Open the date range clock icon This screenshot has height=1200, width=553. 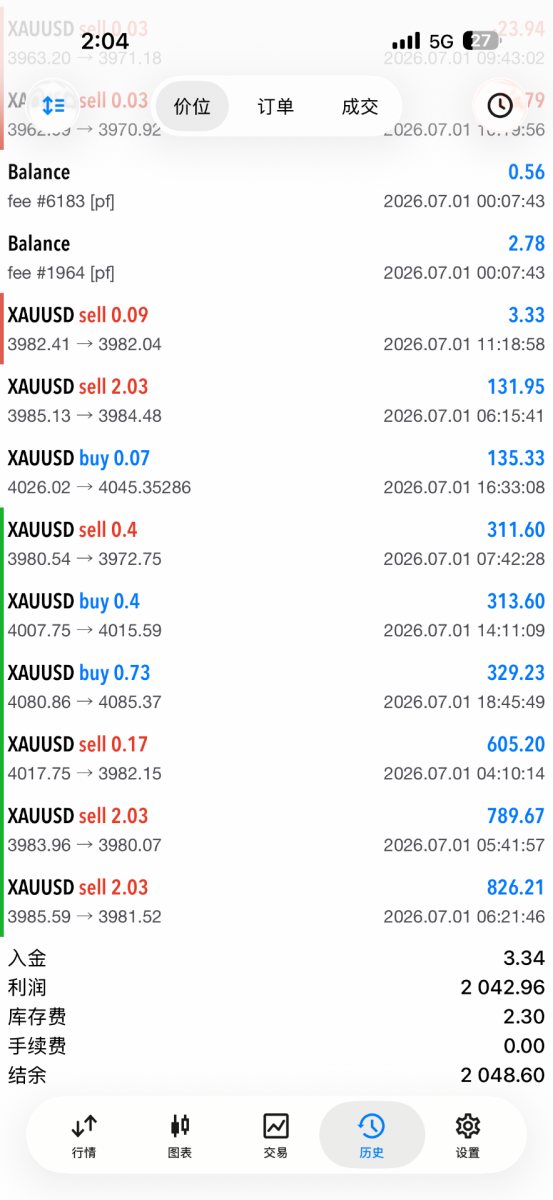[499, 105]
